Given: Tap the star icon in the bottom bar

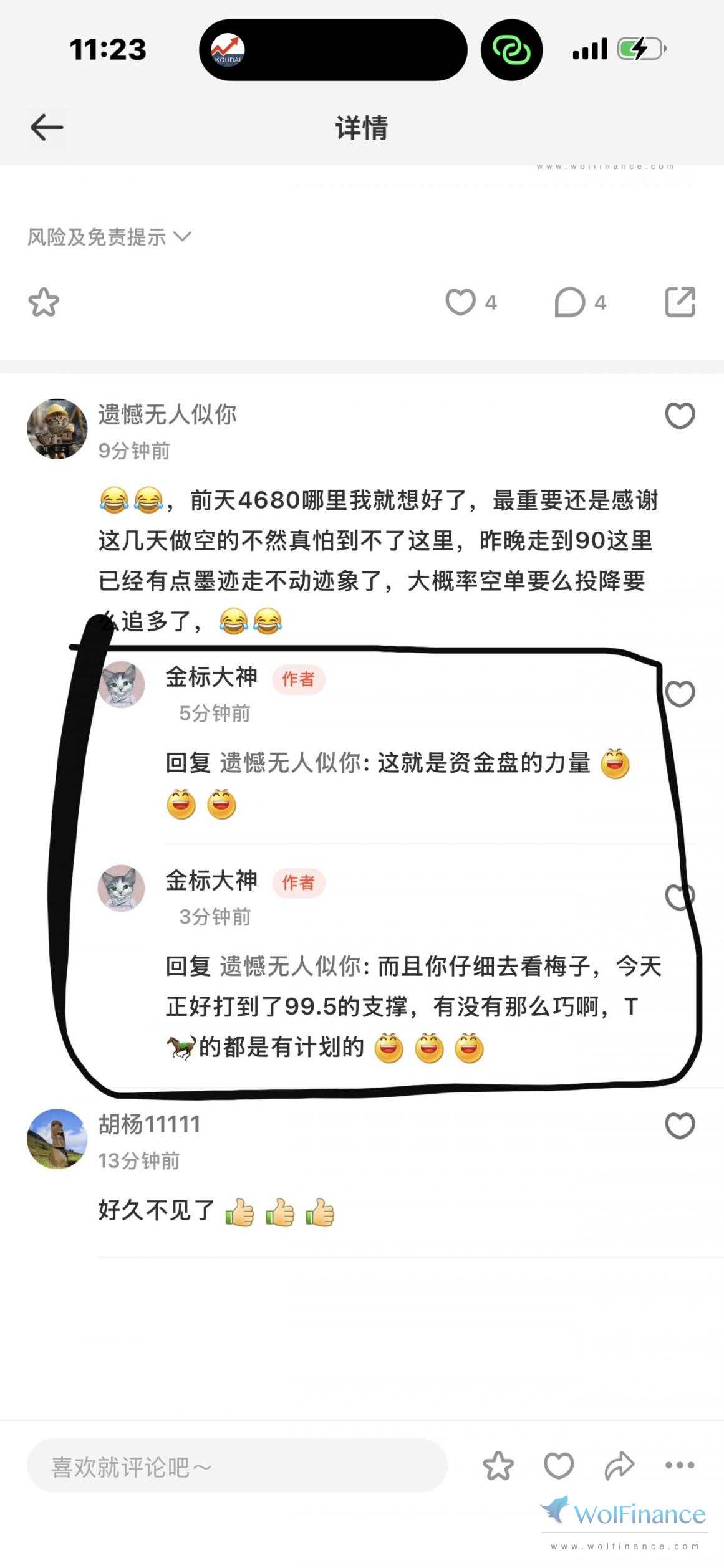Looking at the screenshot, I should pyautogui.click(x=498, y=1466).
